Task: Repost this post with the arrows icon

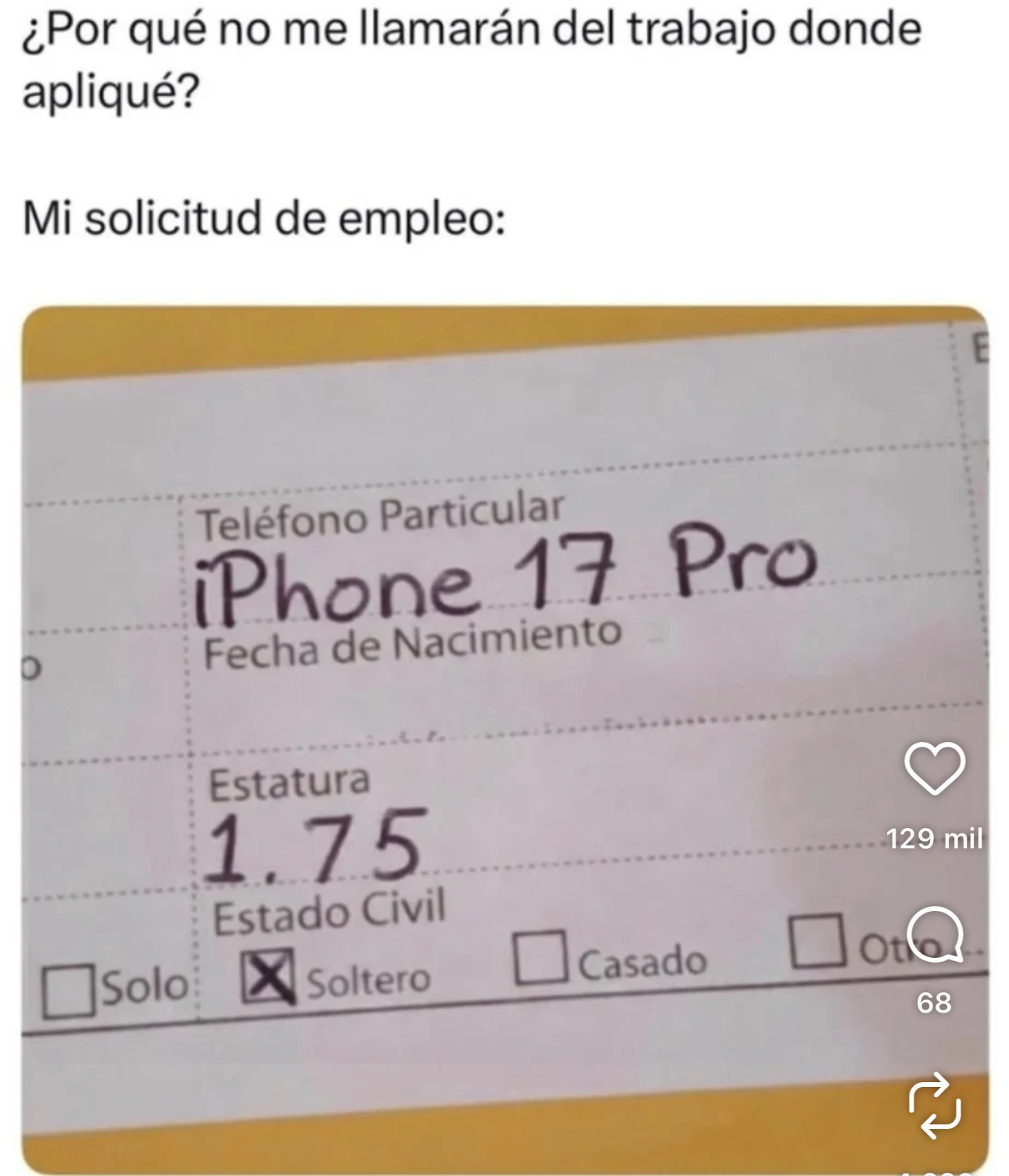Action: [x=934, y=1105]
